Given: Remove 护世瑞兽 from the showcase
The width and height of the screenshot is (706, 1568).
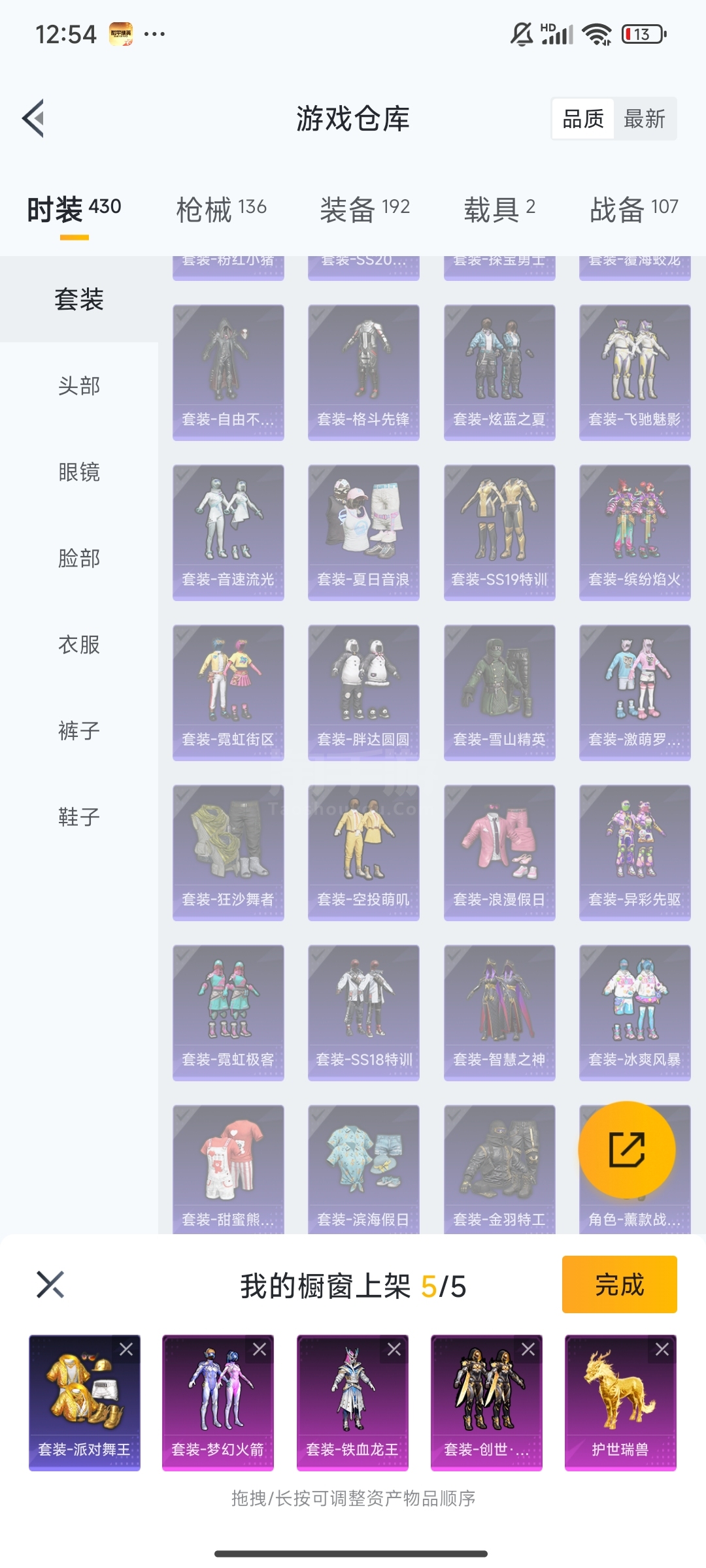Looking at the screenshot, I should coord(662,1349).
